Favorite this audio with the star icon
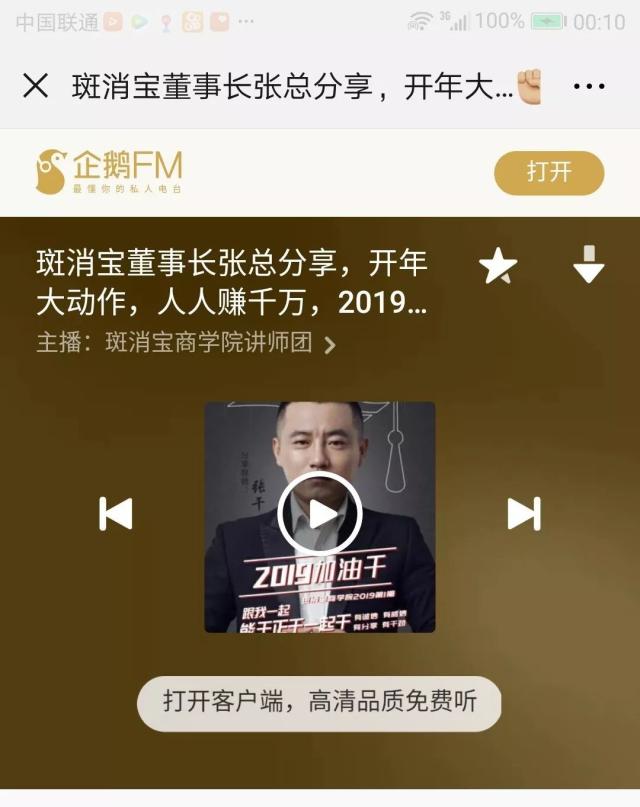The image size is (640, 807). (498, 266)
